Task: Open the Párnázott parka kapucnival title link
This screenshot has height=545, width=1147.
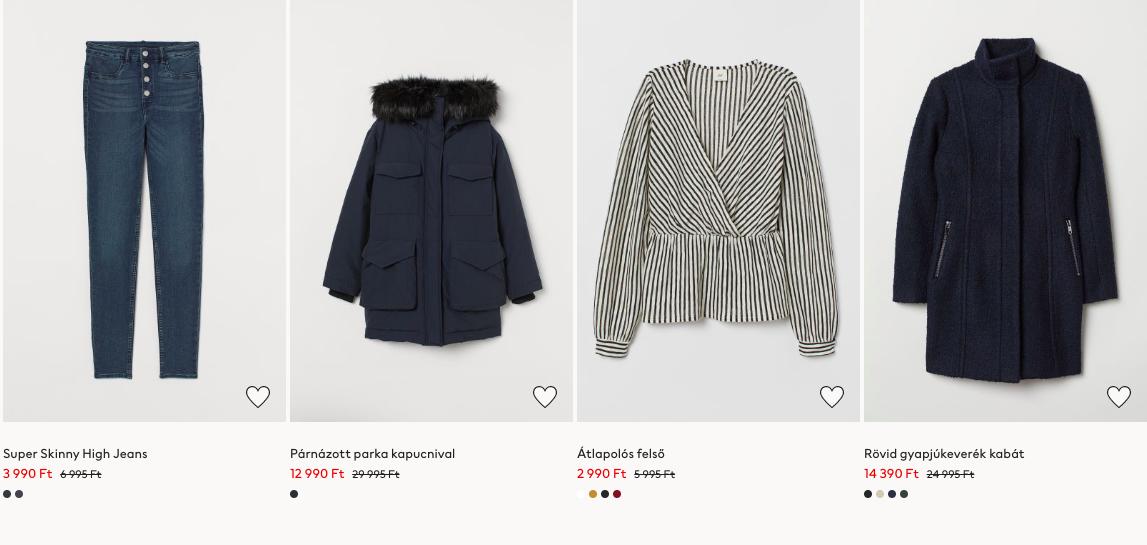Action: pos(372,454)
